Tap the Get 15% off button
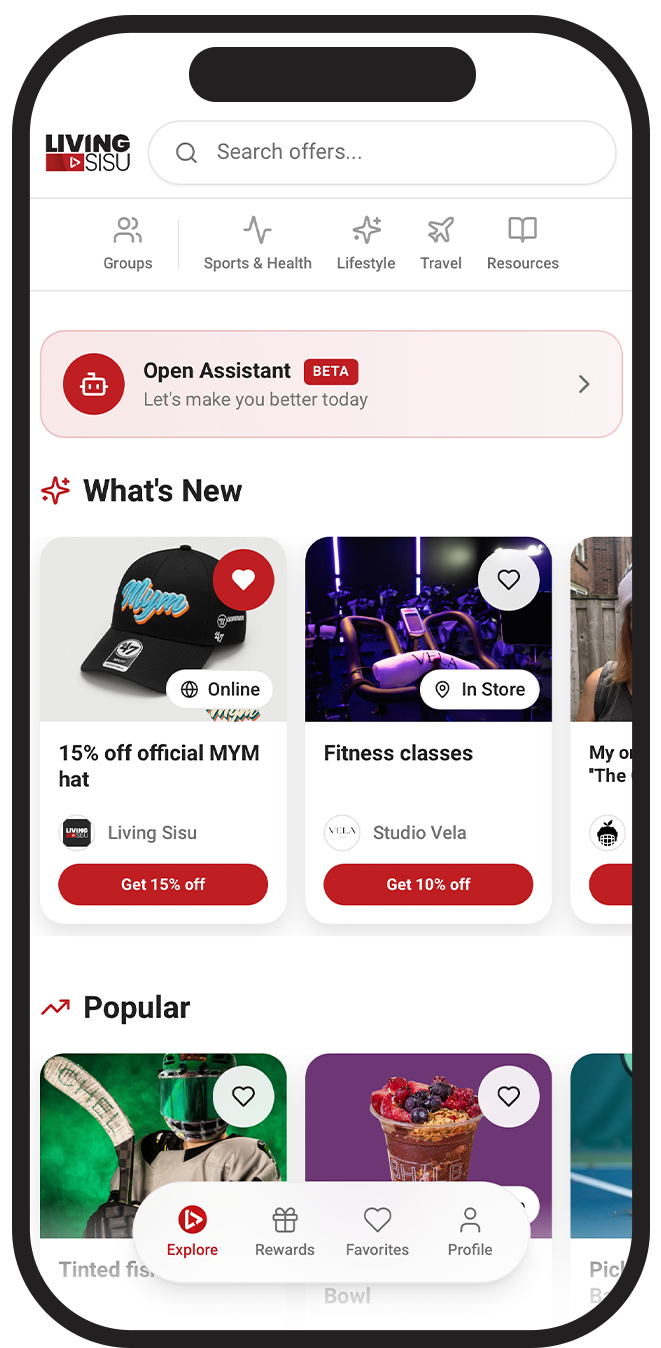 [163, 884]
